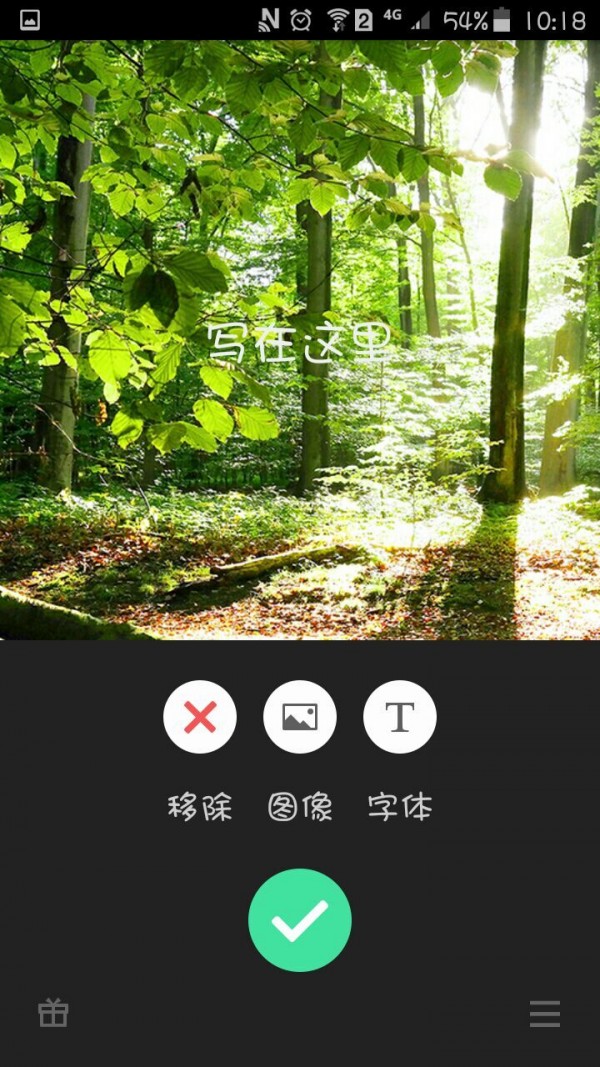Confirm with the green checkmark button
Image resolution: width=600 pixels, height=1067 pixels.
[300, 920]
